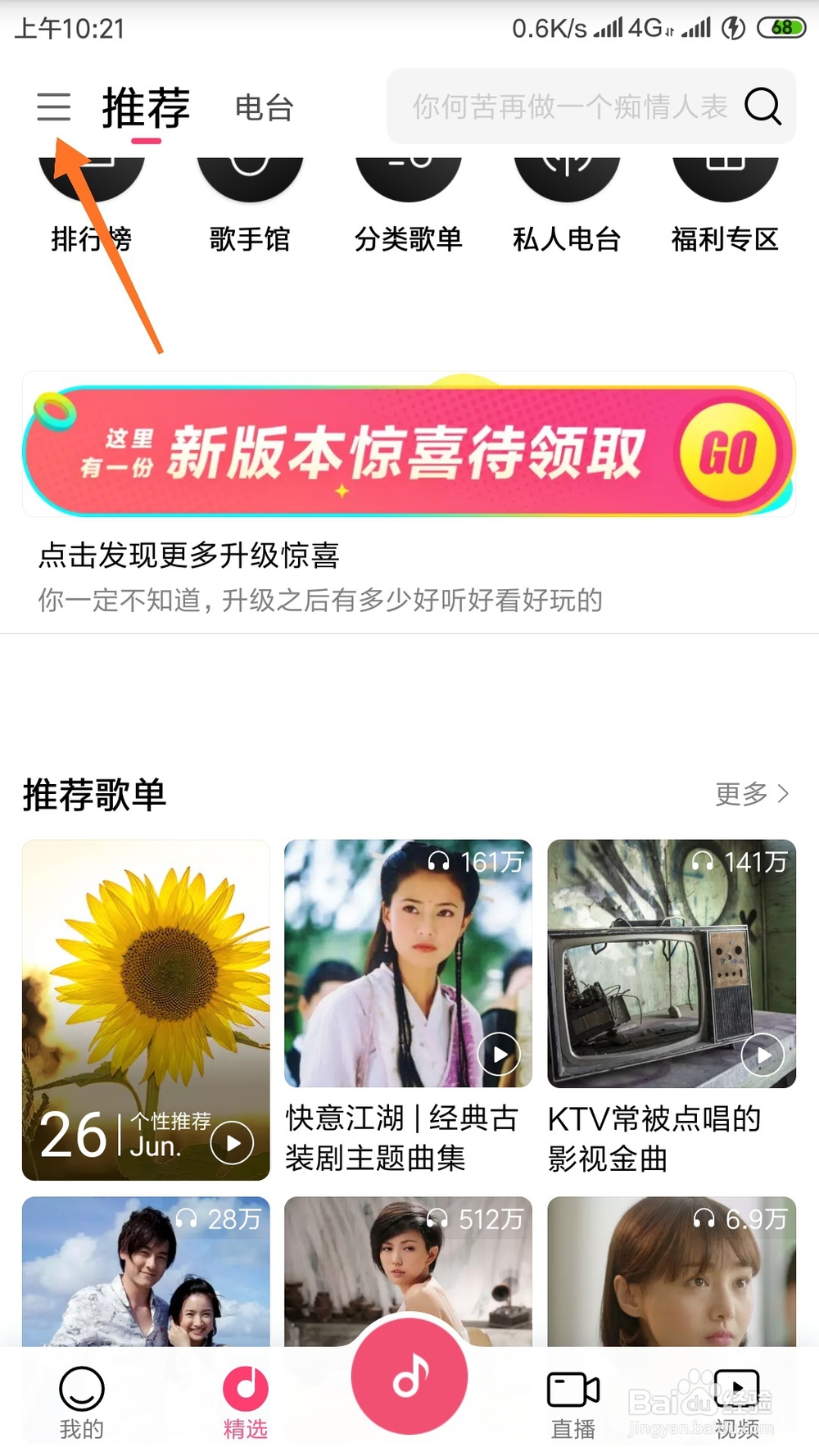Viewport: 819px width, 1456px height.
Task: Open 点击发现更多升级惊喜 link
Action: pos(192,556)
